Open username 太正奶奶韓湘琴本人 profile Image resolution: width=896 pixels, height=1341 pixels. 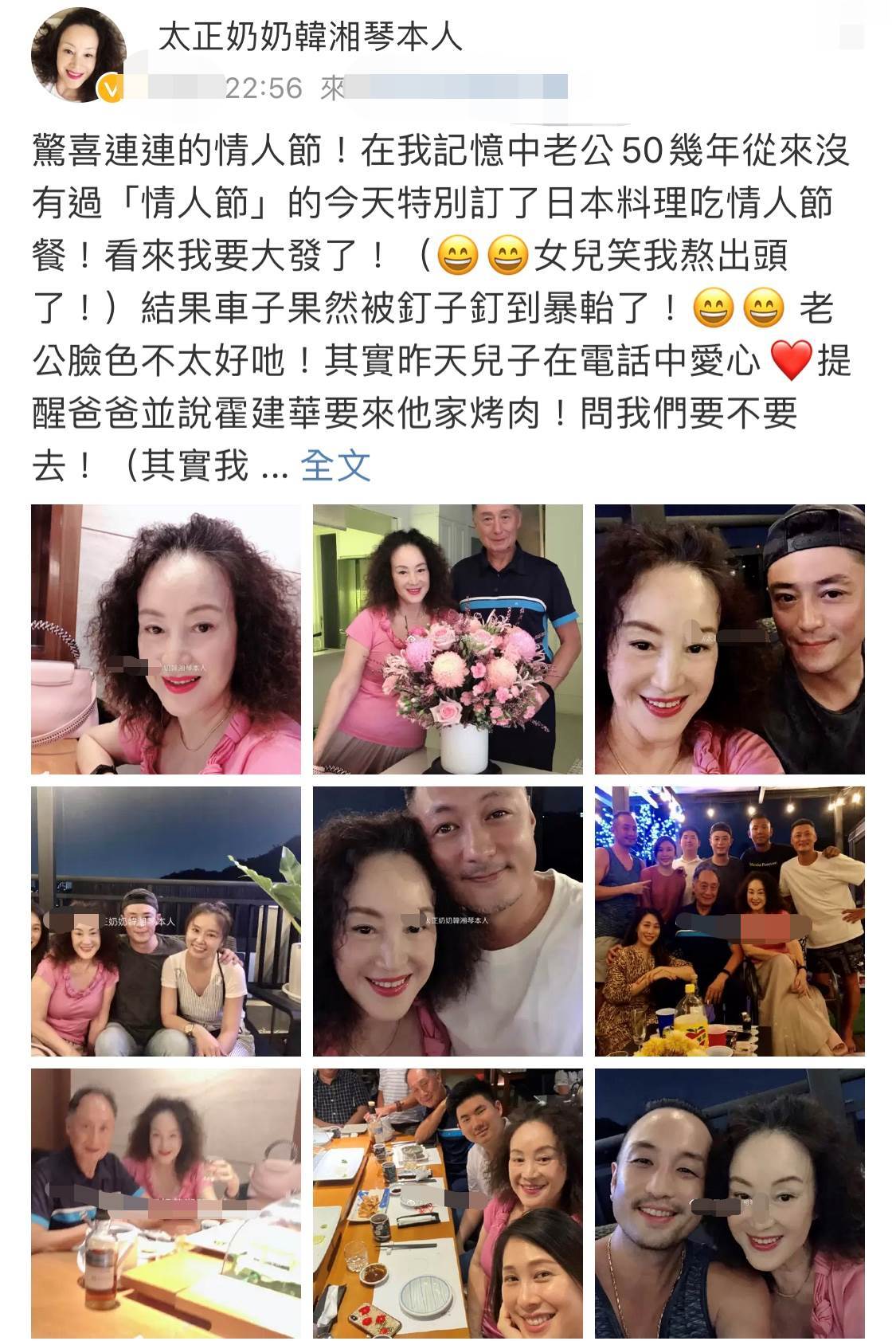[309, 37]
